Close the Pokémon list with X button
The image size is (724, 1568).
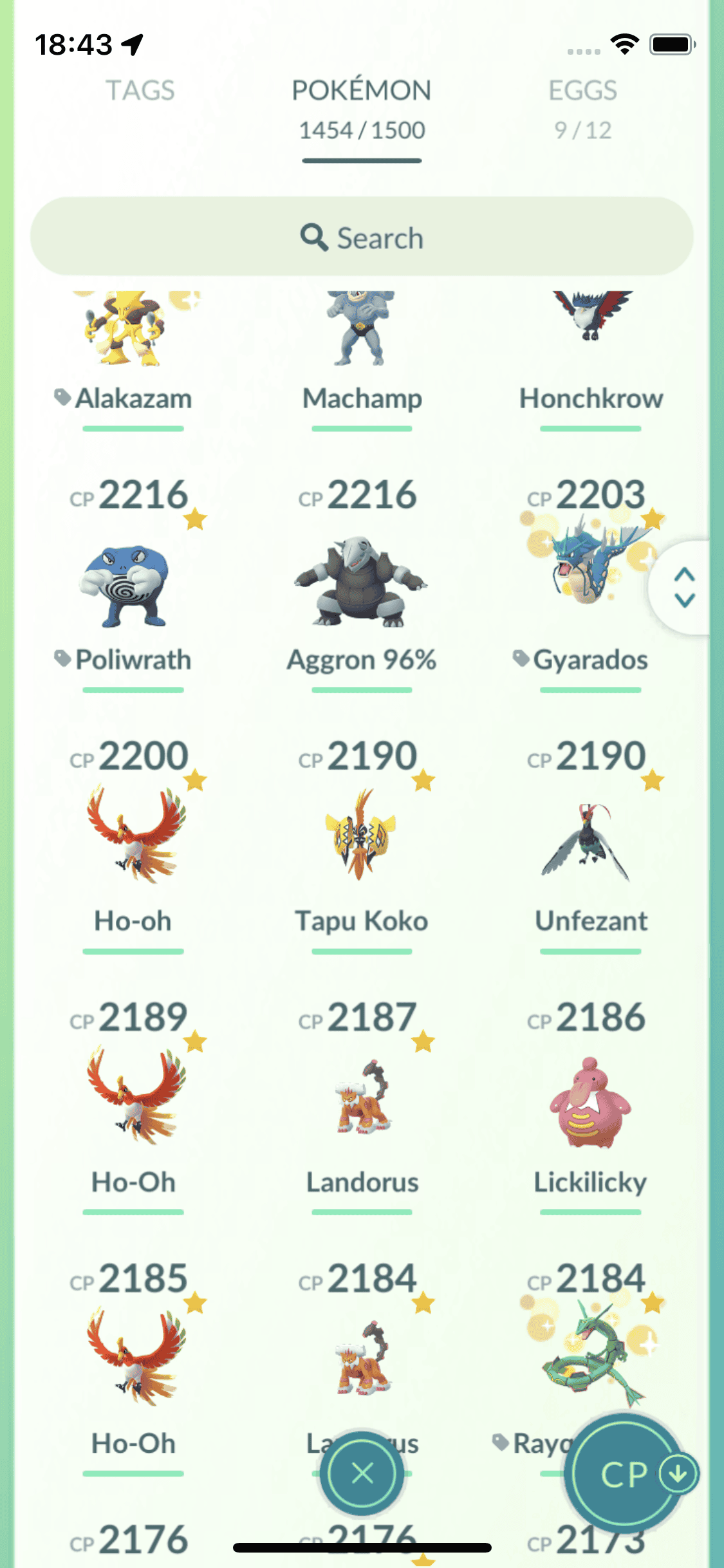point(362,1473)
